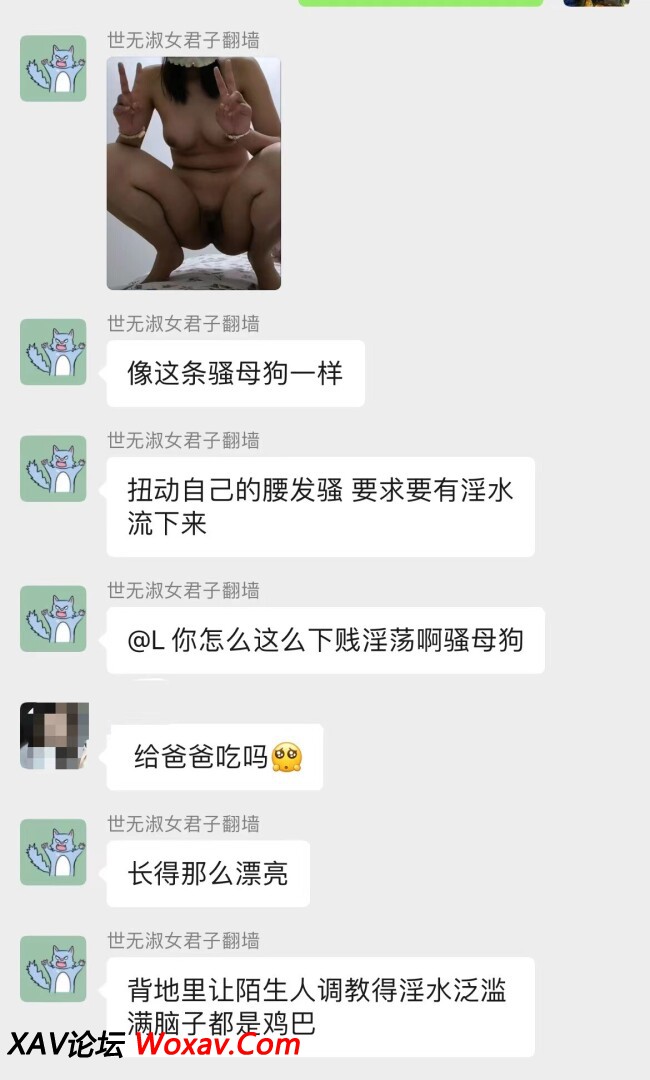The width and height of the screenshot is (650, 1080).
Task: Open the profile of the pixelated avatar
Action: [54, 736]
